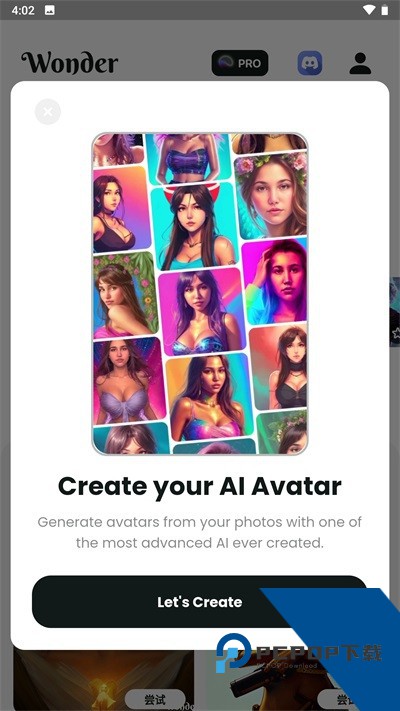Tap the Let's Create button
This screenshot has height=711, width=400.
200,602
